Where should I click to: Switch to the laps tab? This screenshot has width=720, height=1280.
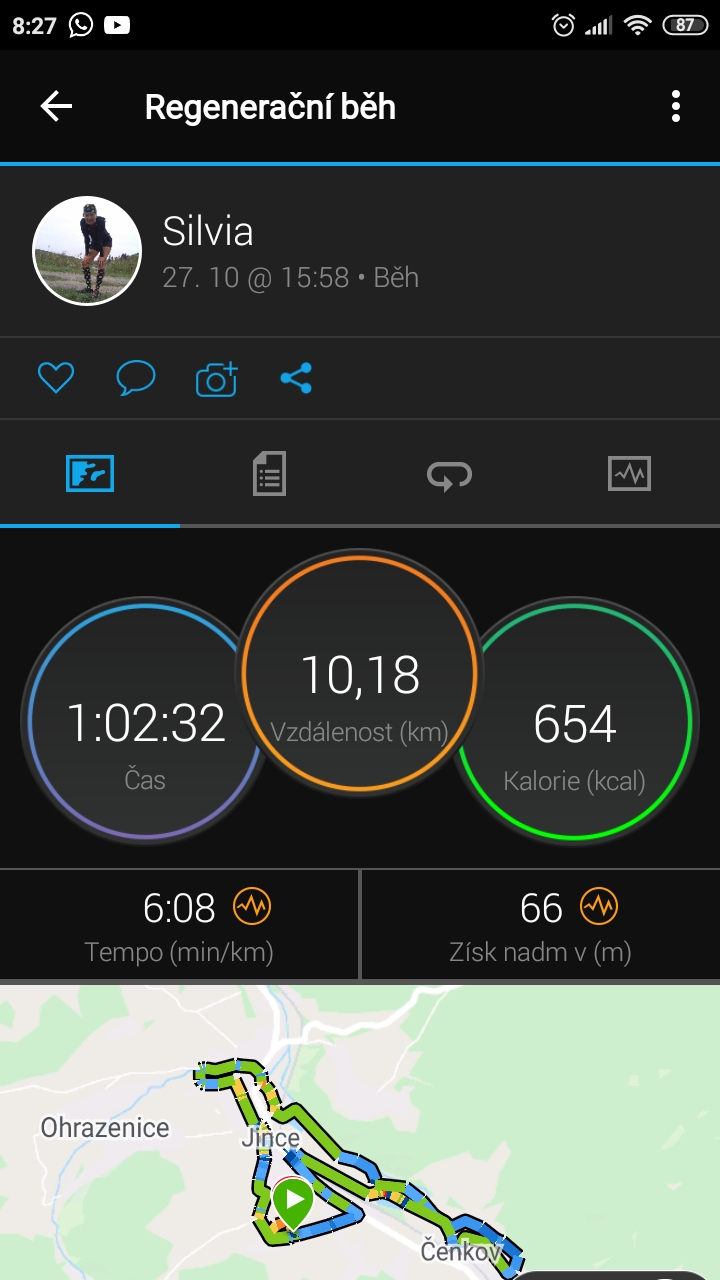point(449,474)
